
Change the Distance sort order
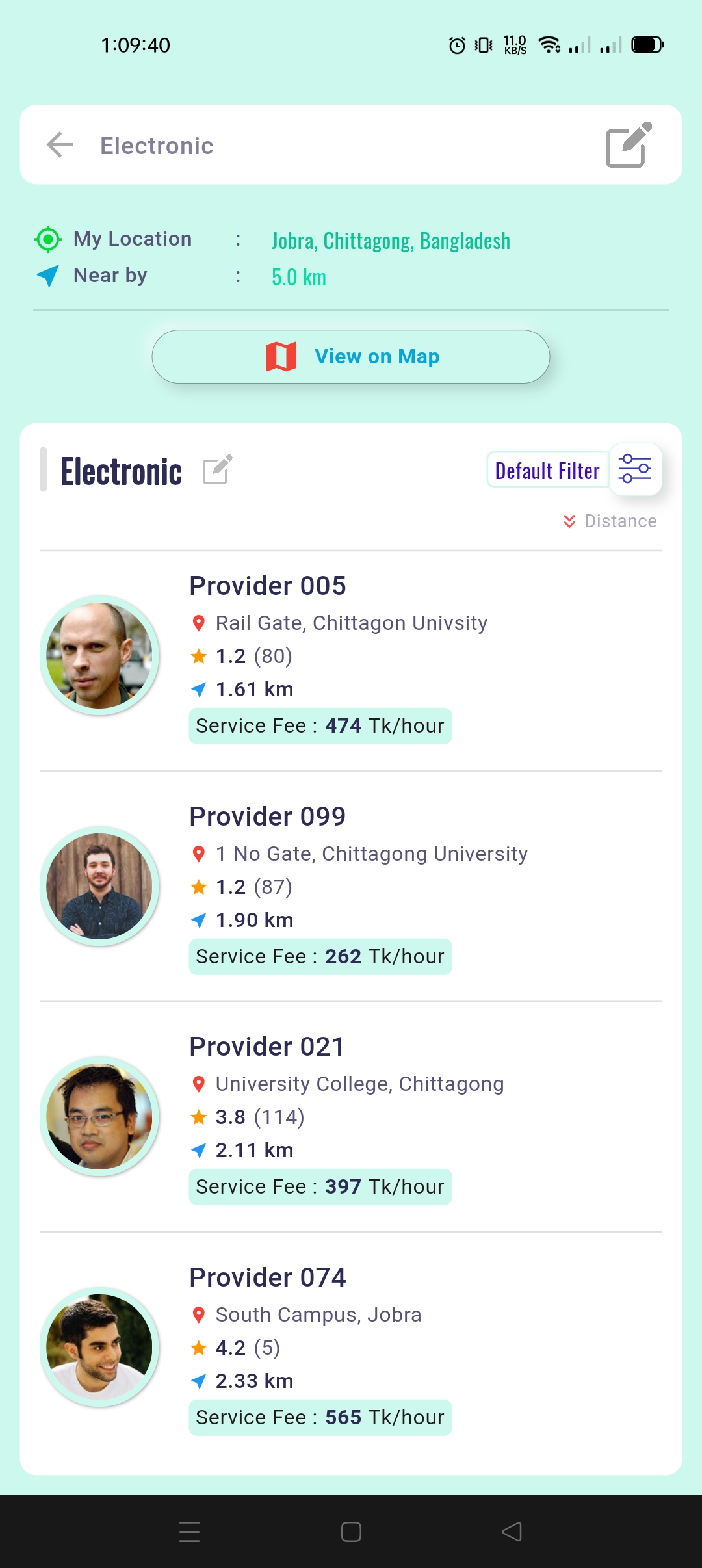[x=610, y=521]
